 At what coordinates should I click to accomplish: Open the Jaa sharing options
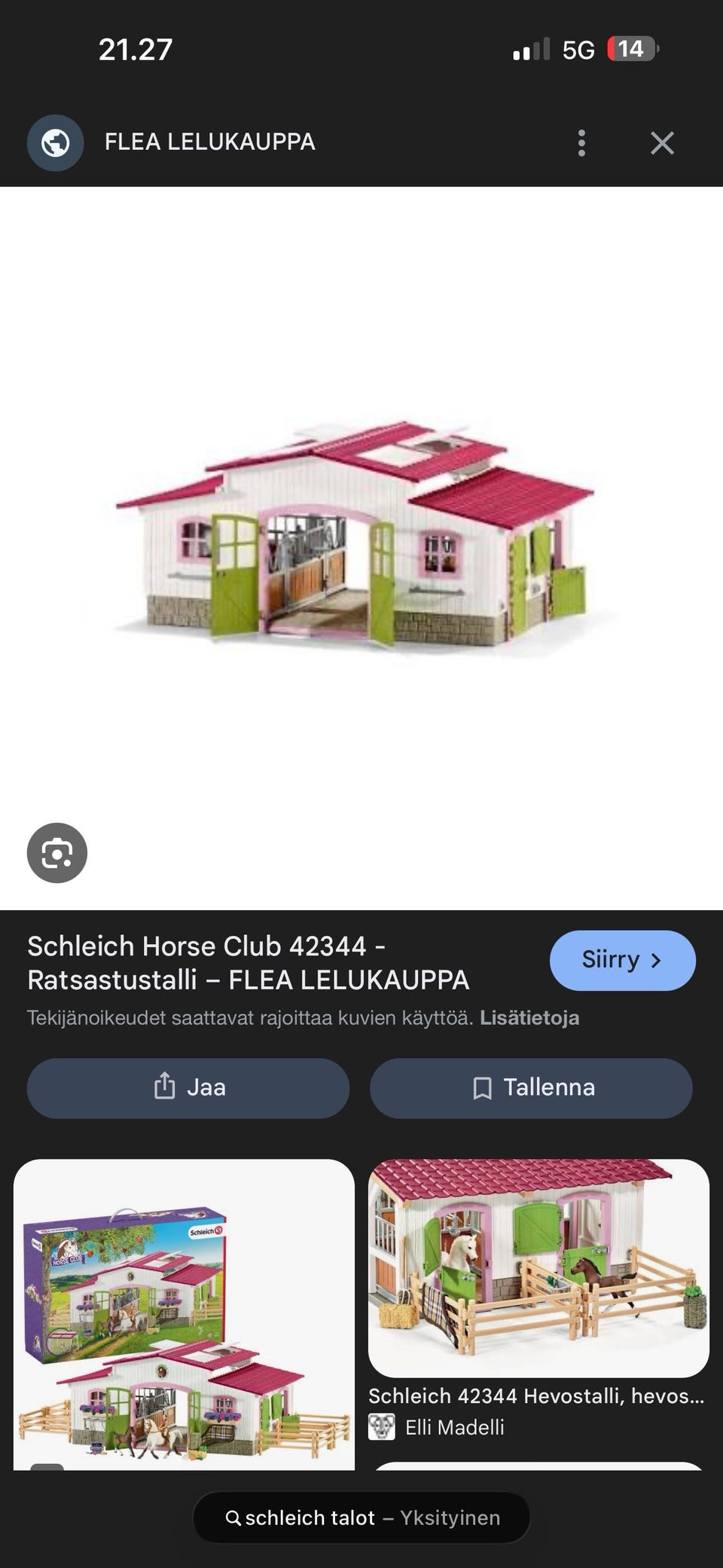(x=187, y=1087)
